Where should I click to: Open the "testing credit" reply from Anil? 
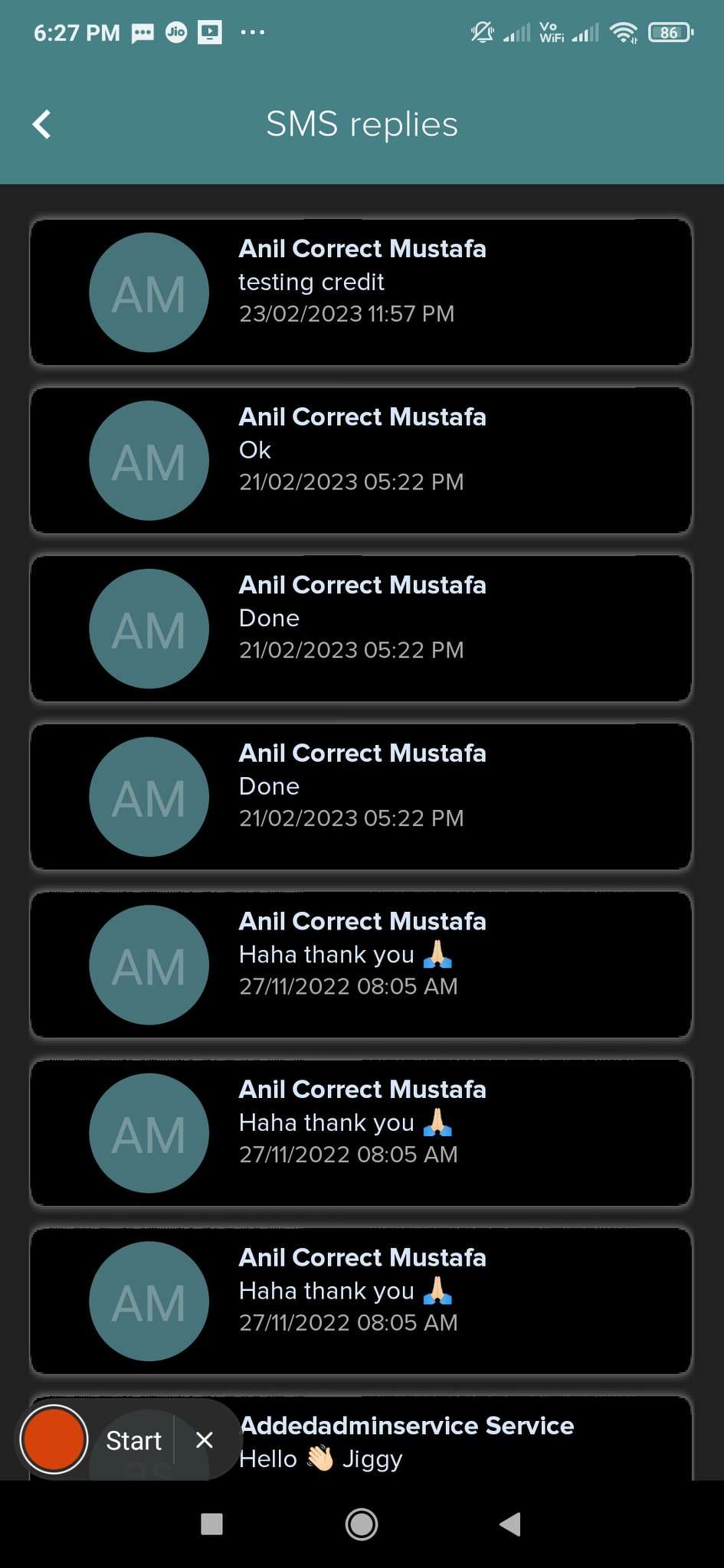[361, 292]
